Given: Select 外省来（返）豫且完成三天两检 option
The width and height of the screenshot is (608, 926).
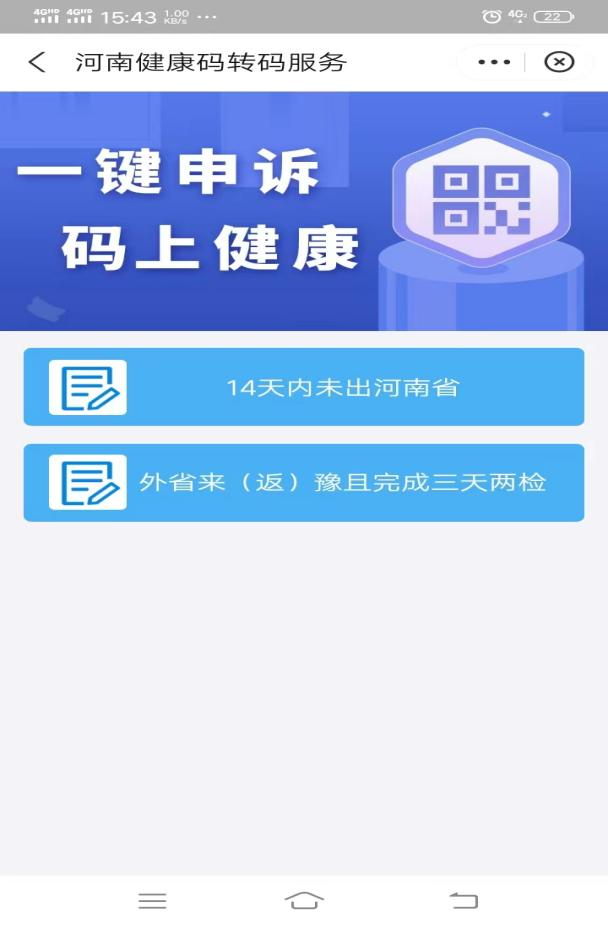Looking at the screenshot, I should click(304, 483).
